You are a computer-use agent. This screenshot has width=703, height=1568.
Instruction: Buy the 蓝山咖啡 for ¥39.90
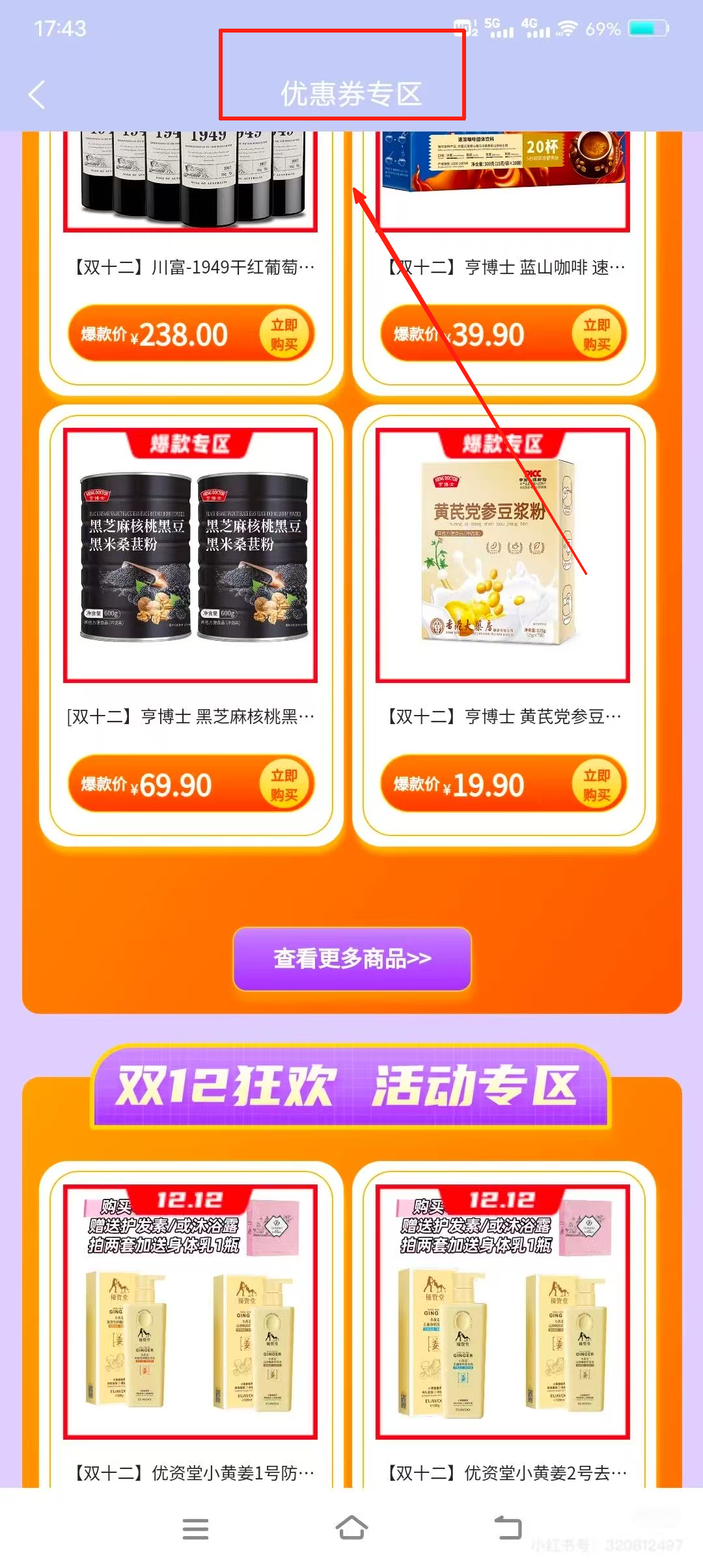pos(596,335)
